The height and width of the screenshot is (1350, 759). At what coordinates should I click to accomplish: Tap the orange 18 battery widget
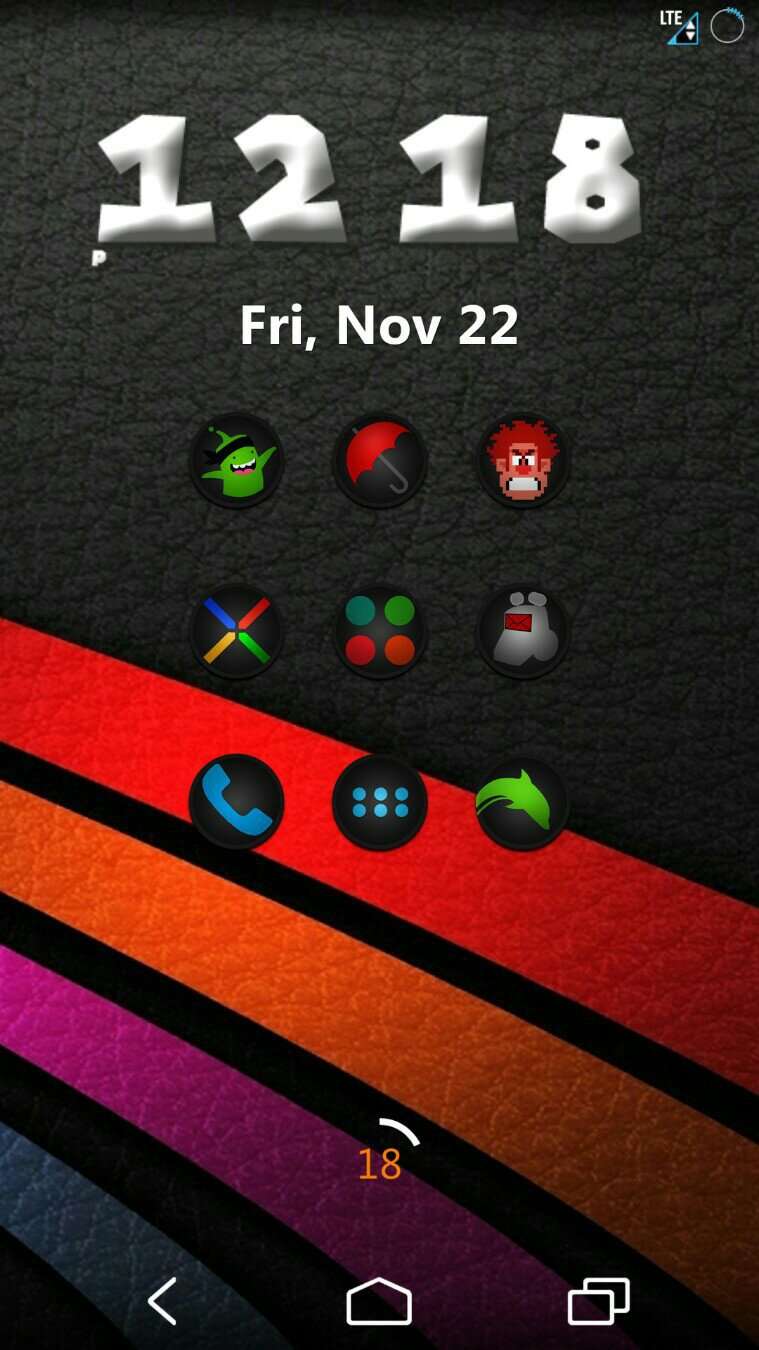tap(380, 1160)
